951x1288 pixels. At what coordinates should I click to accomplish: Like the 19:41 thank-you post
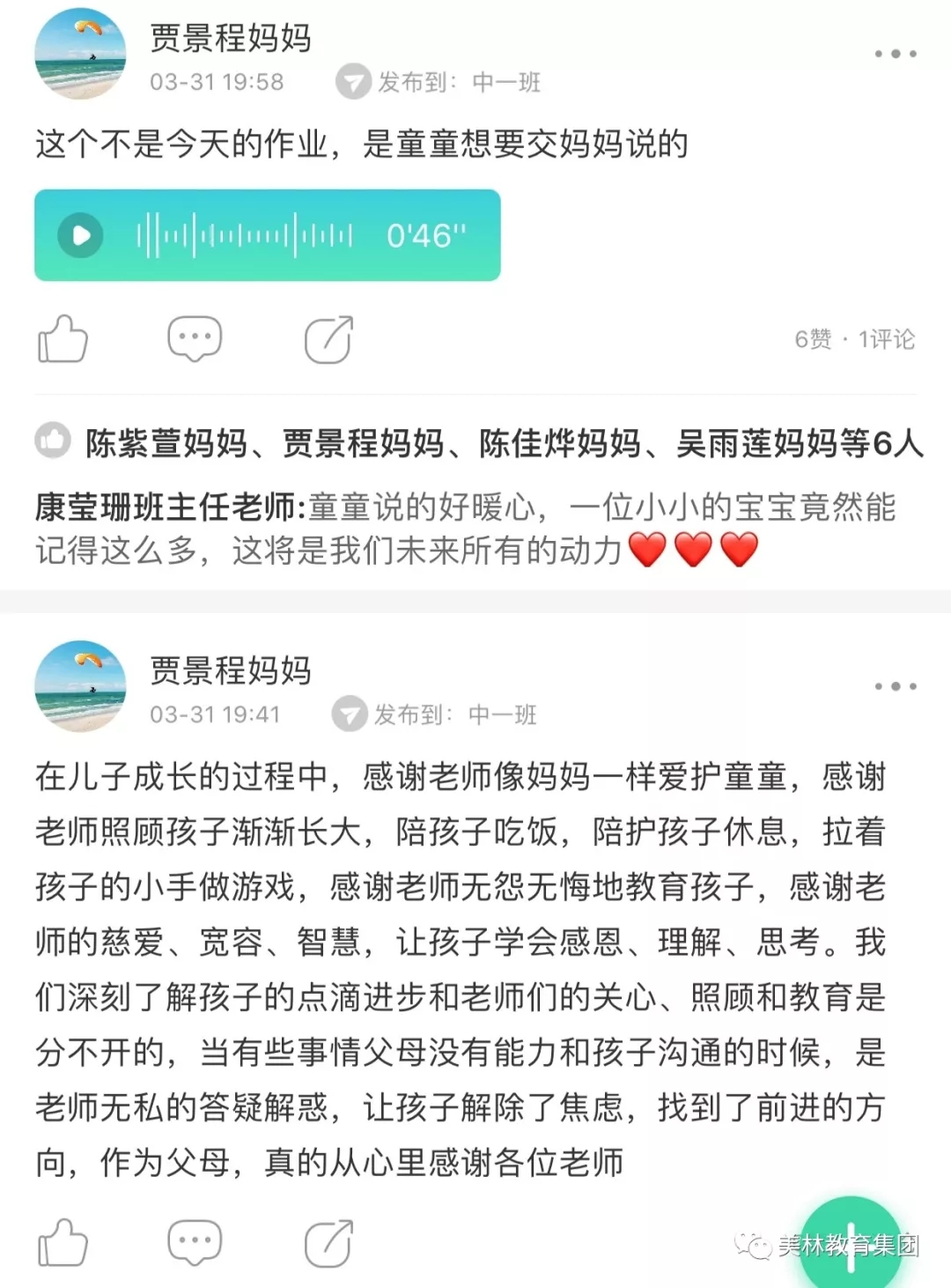coord(63,1243)
